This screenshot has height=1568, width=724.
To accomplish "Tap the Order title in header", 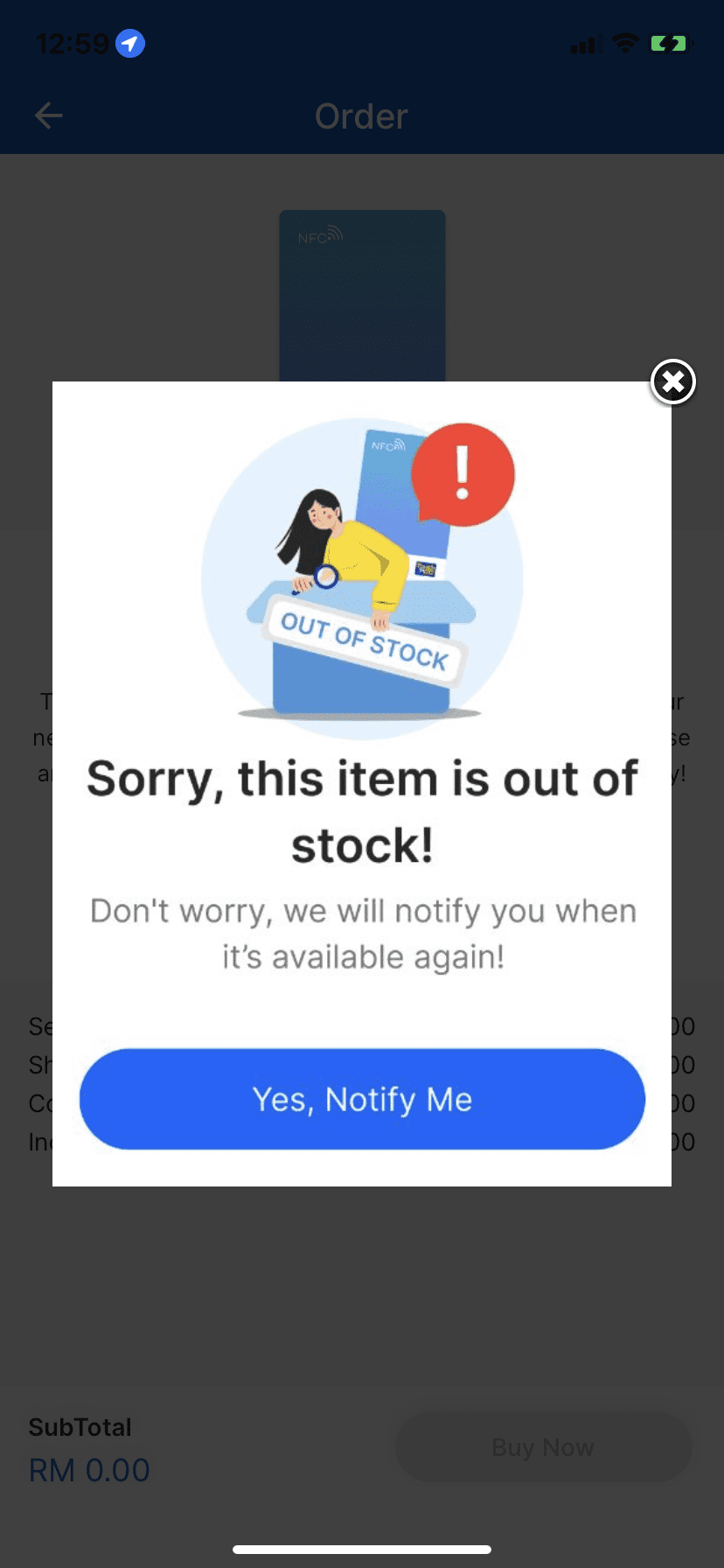I will pyautogui.click(x=361, y=115).
